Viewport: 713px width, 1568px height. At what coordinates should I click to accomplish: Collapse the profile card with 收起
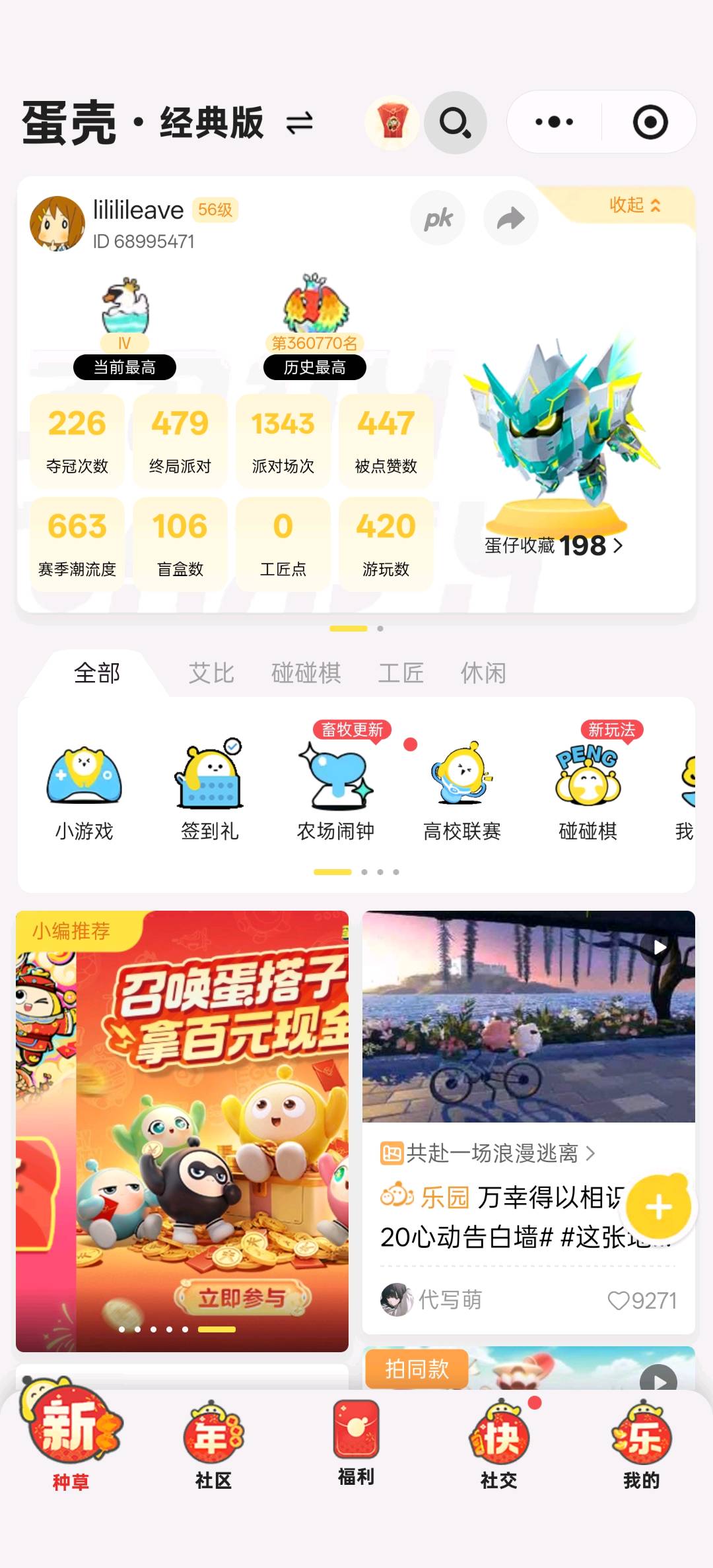coord(634,205)
